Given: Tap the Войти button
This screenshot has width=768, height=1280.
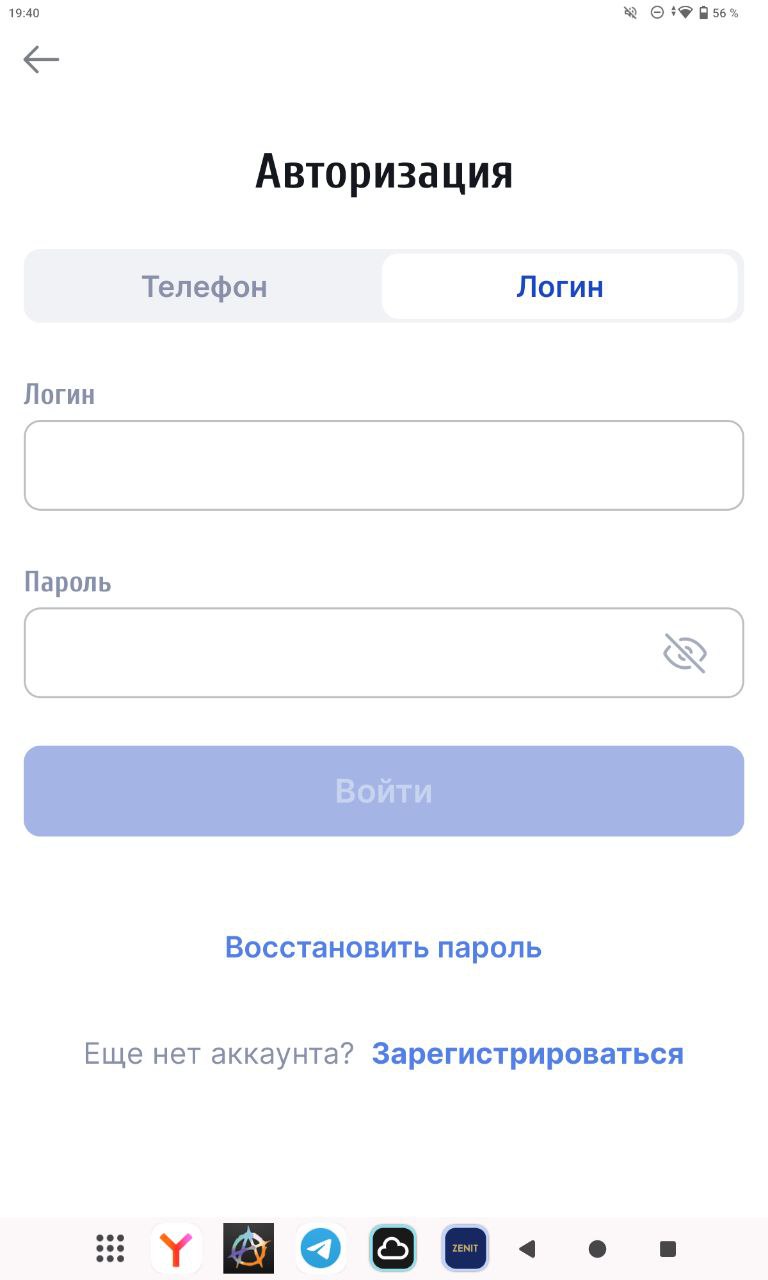Looking at the screenshot, I should pos(384,791).
